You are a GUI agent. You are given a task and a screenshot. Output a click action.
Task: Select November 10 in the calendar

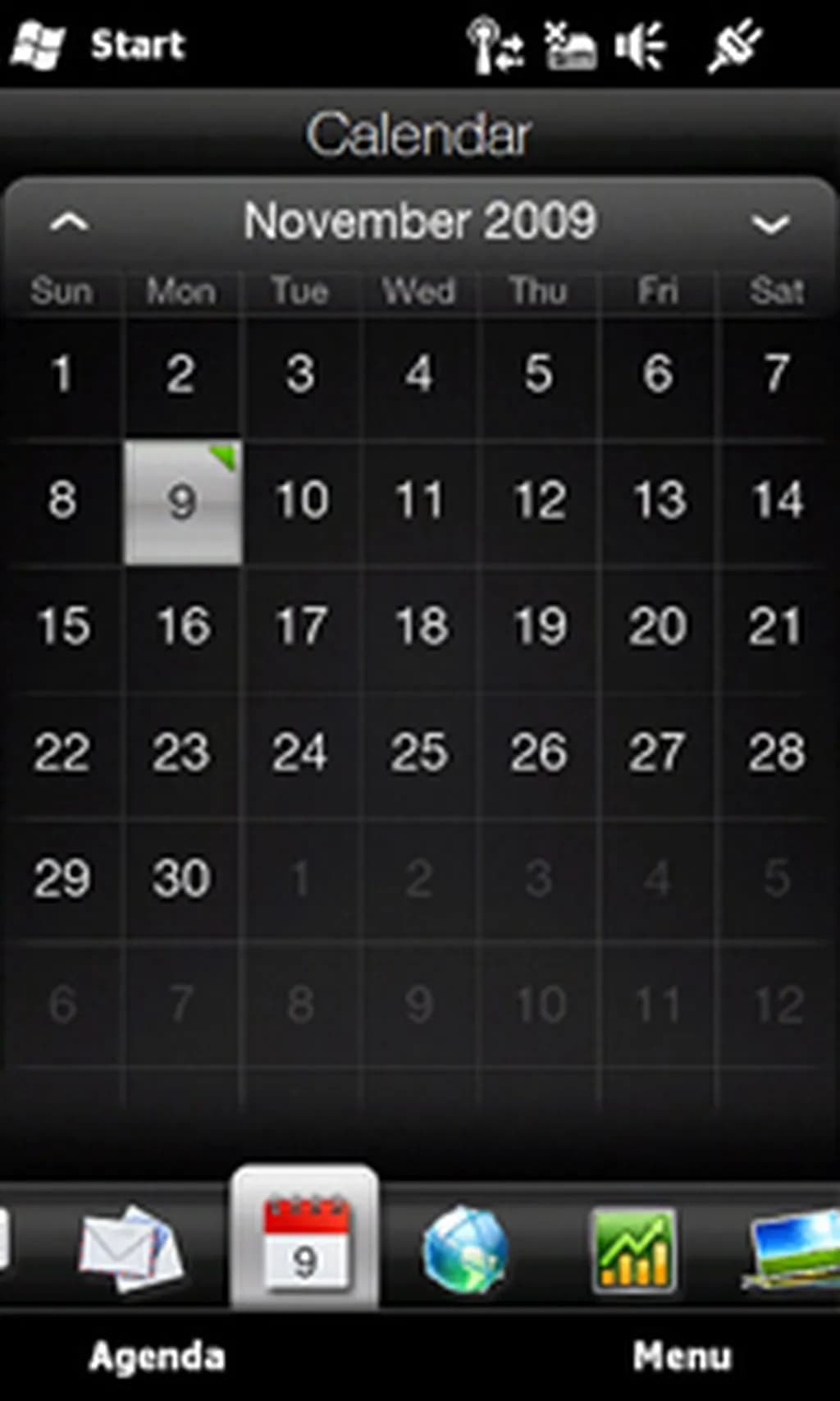point(301,500)
